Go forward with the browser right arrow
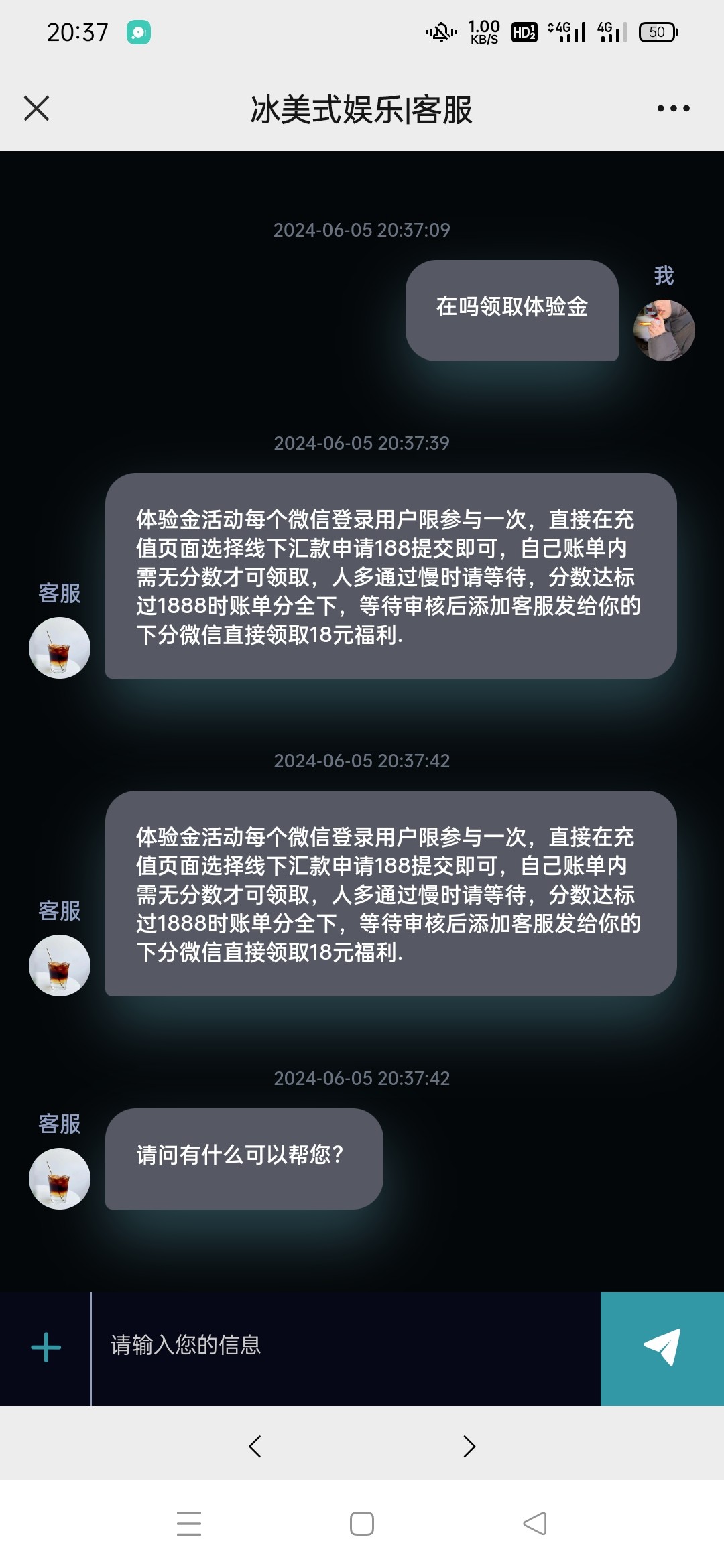This screenshot has height=1568, width=724. (x=469, y=1446)
